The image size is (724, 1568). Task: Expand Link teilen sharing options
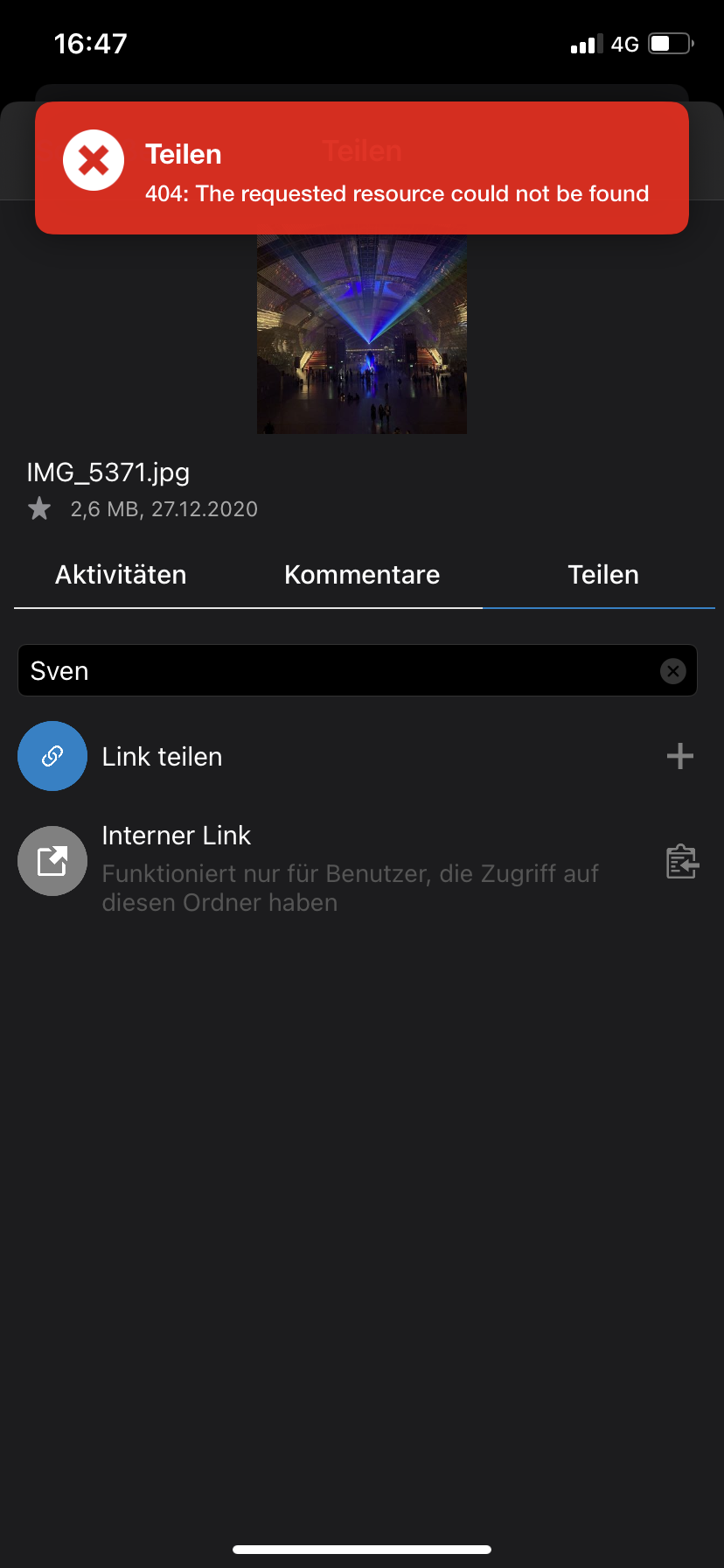click(162, 755)
